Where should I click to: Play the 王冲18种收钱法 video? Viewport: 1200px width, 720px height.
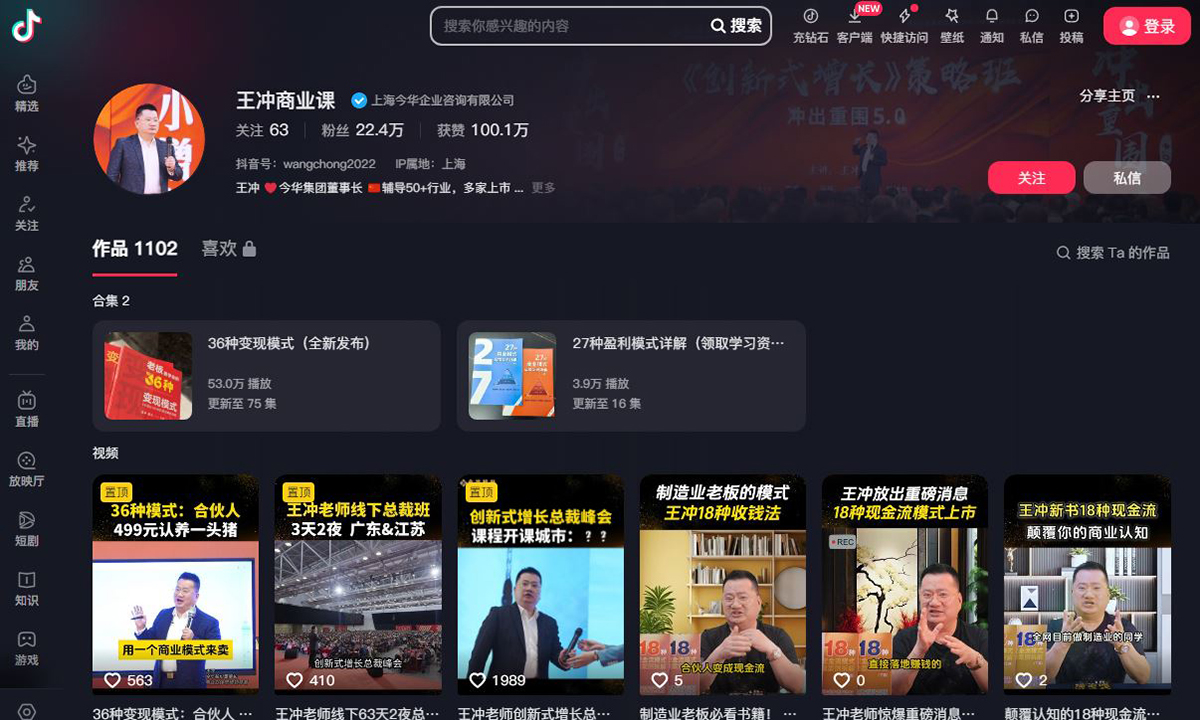722,585
